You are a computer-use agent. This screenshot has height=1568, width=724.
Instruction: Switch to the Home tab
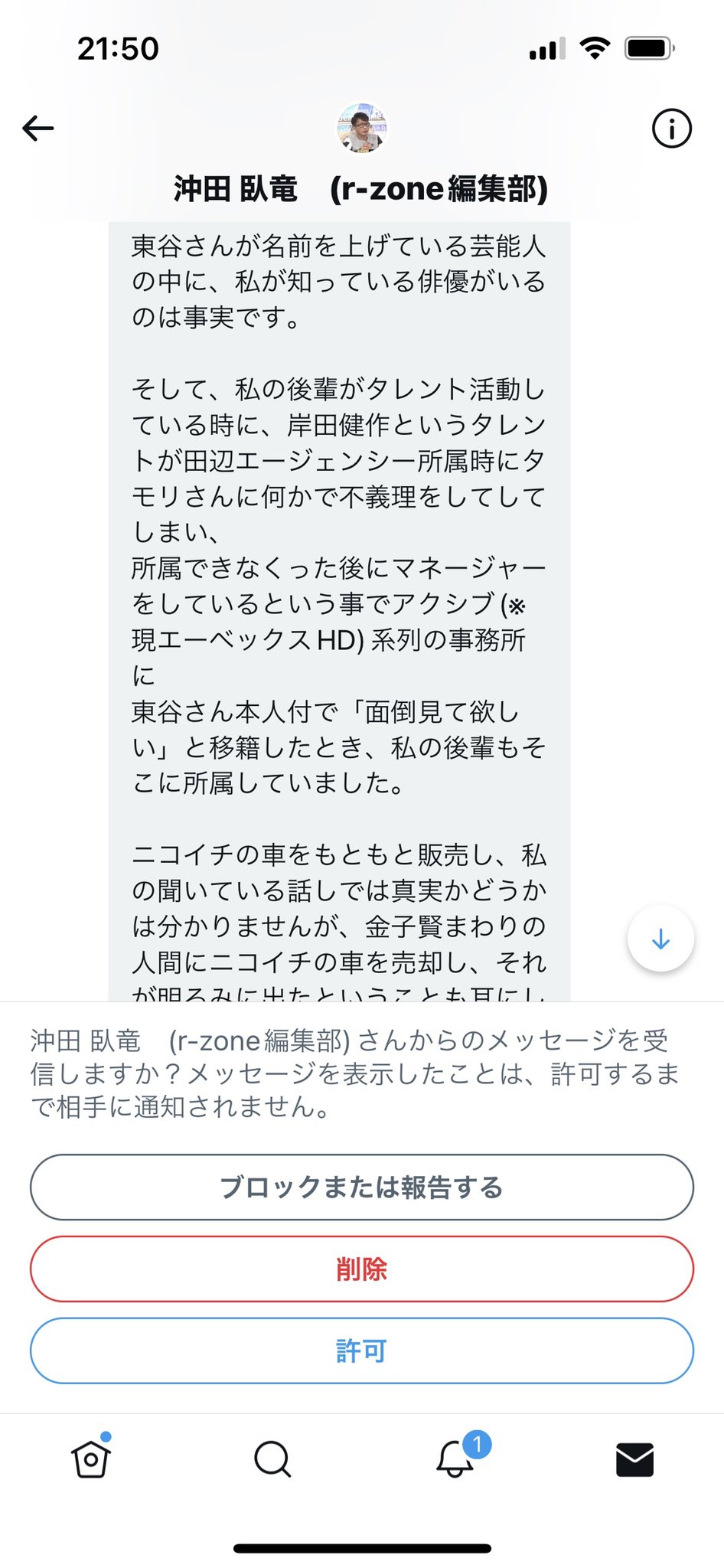tap(91, 1459)
